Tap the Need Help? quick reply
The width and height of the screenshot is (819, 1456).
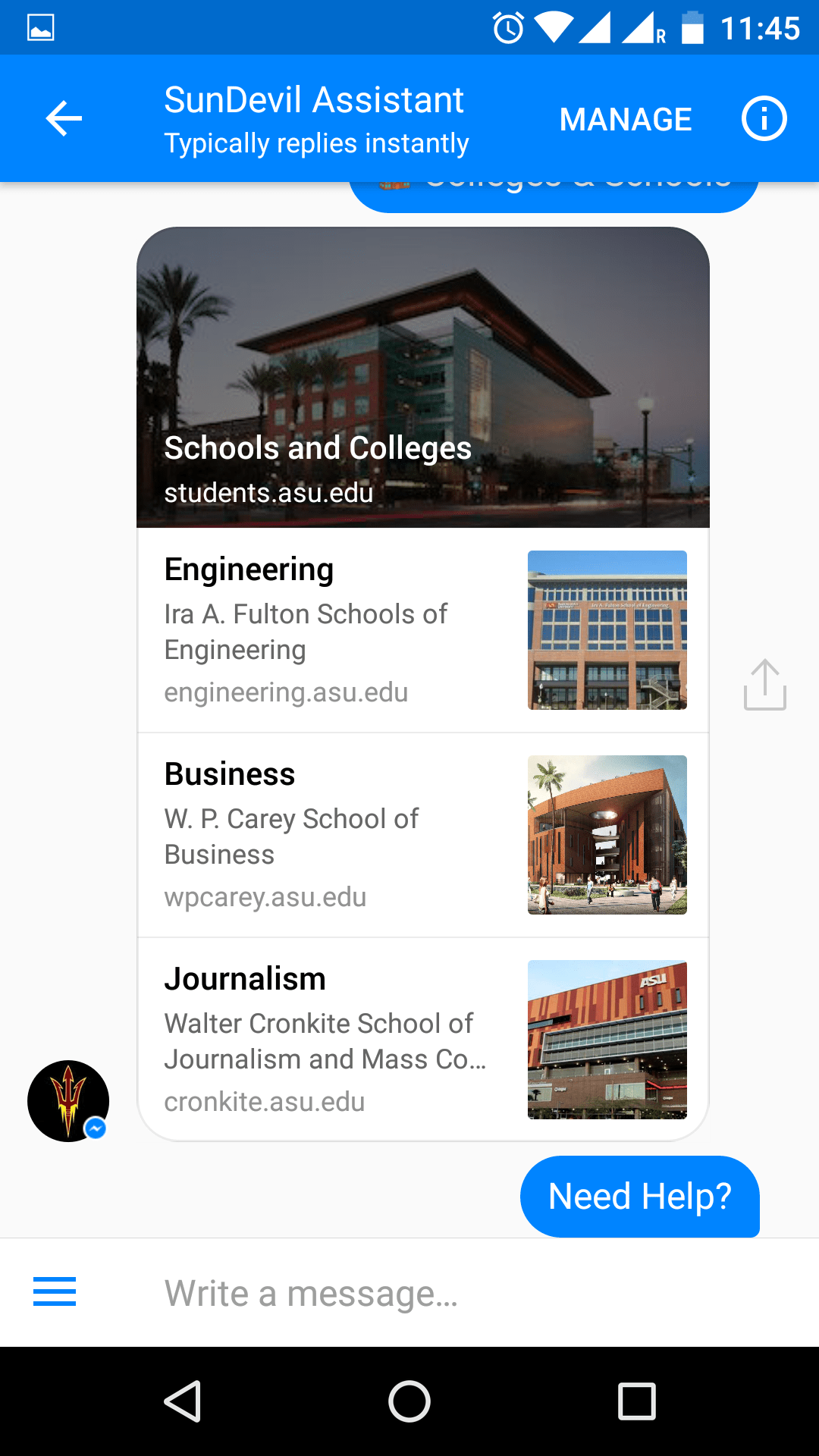639,1196
